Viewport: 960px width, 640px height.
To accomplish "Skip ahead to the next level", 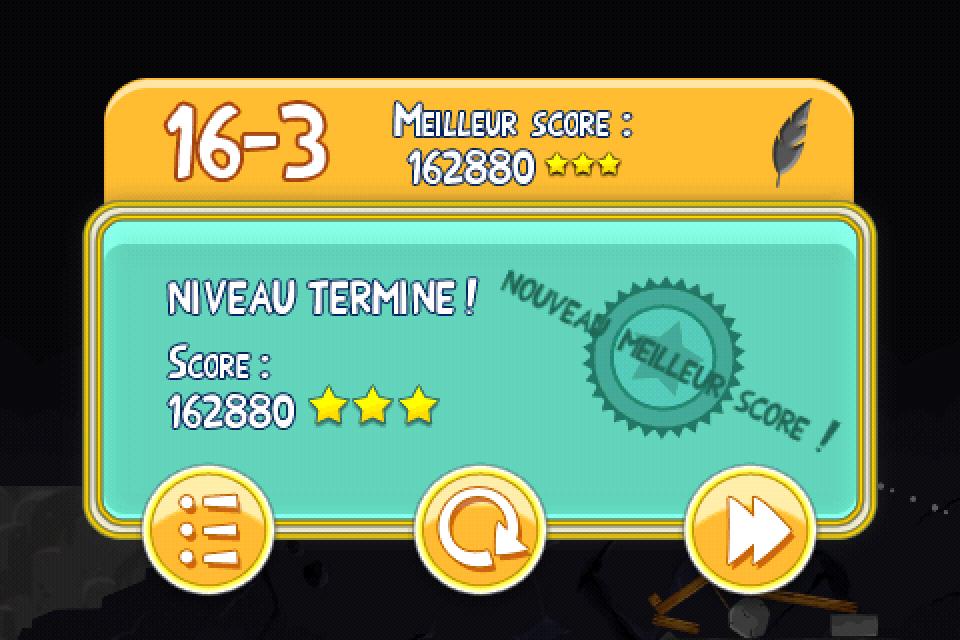I will (x=750, y=530).
